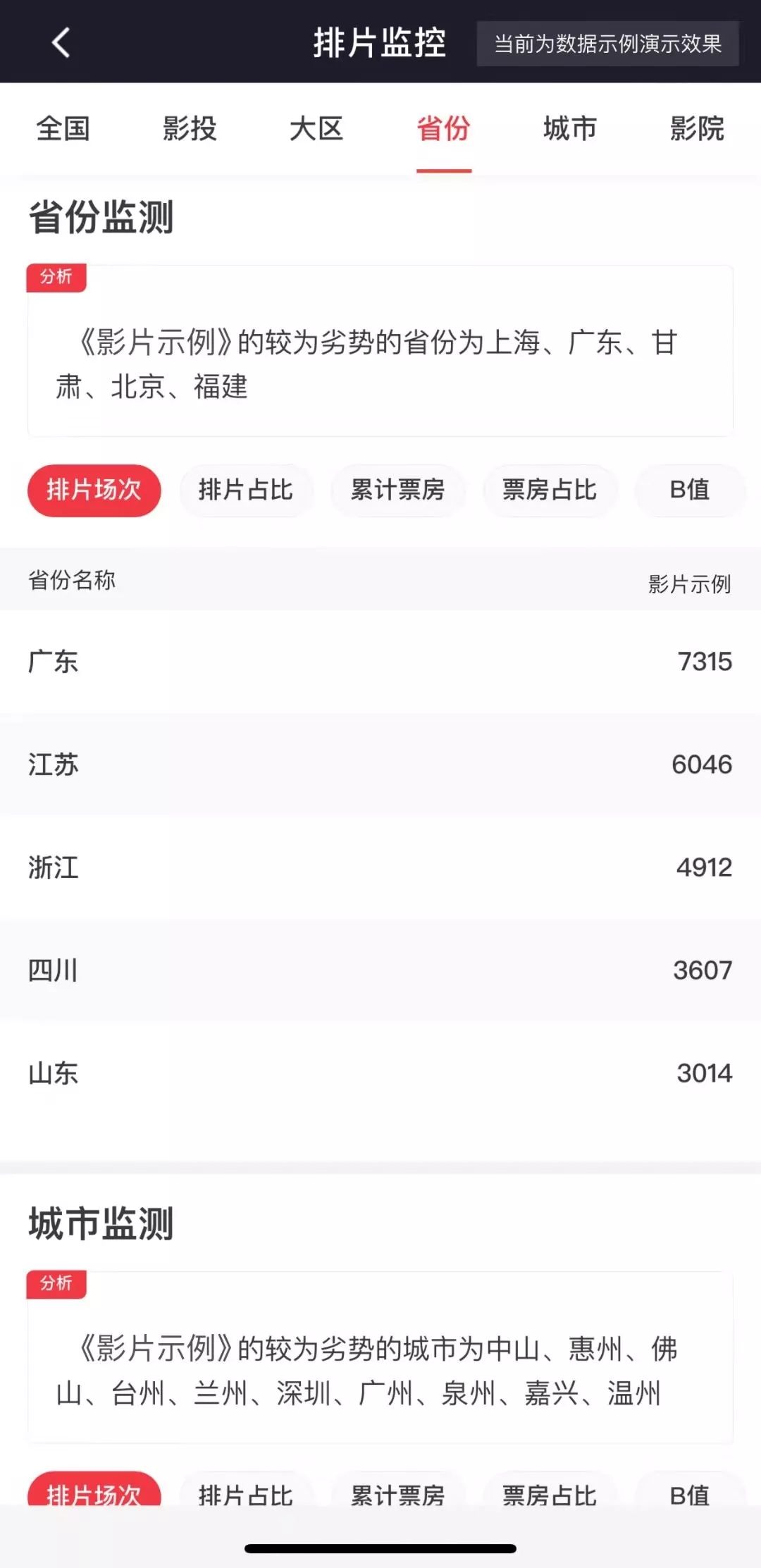The height and width of the screenshot is (1568, 761).
Task: Select the 大区 tab
Action: (316, 129)
